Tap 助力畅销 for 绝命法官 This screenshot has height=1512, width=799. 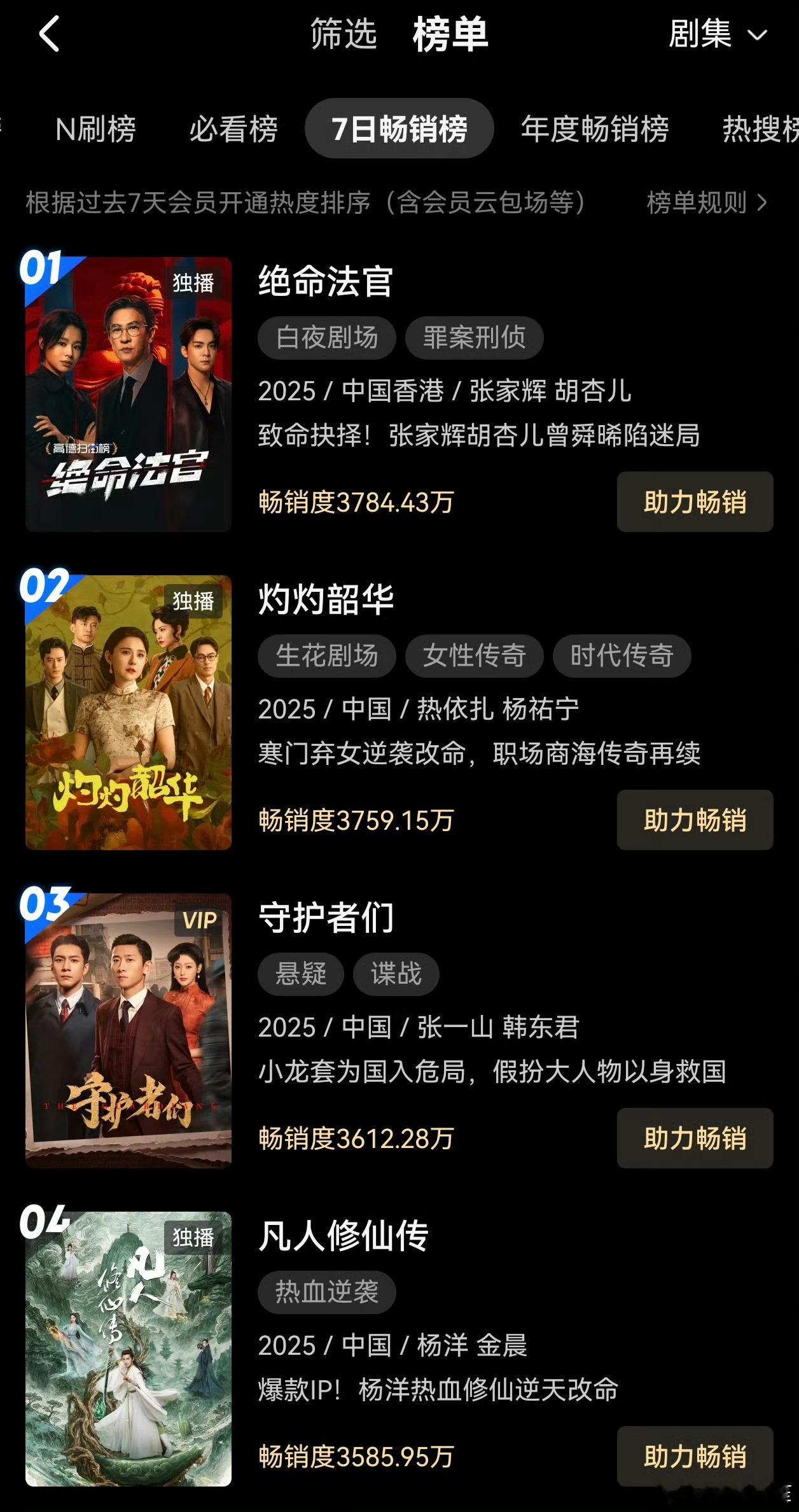[695, 502]
